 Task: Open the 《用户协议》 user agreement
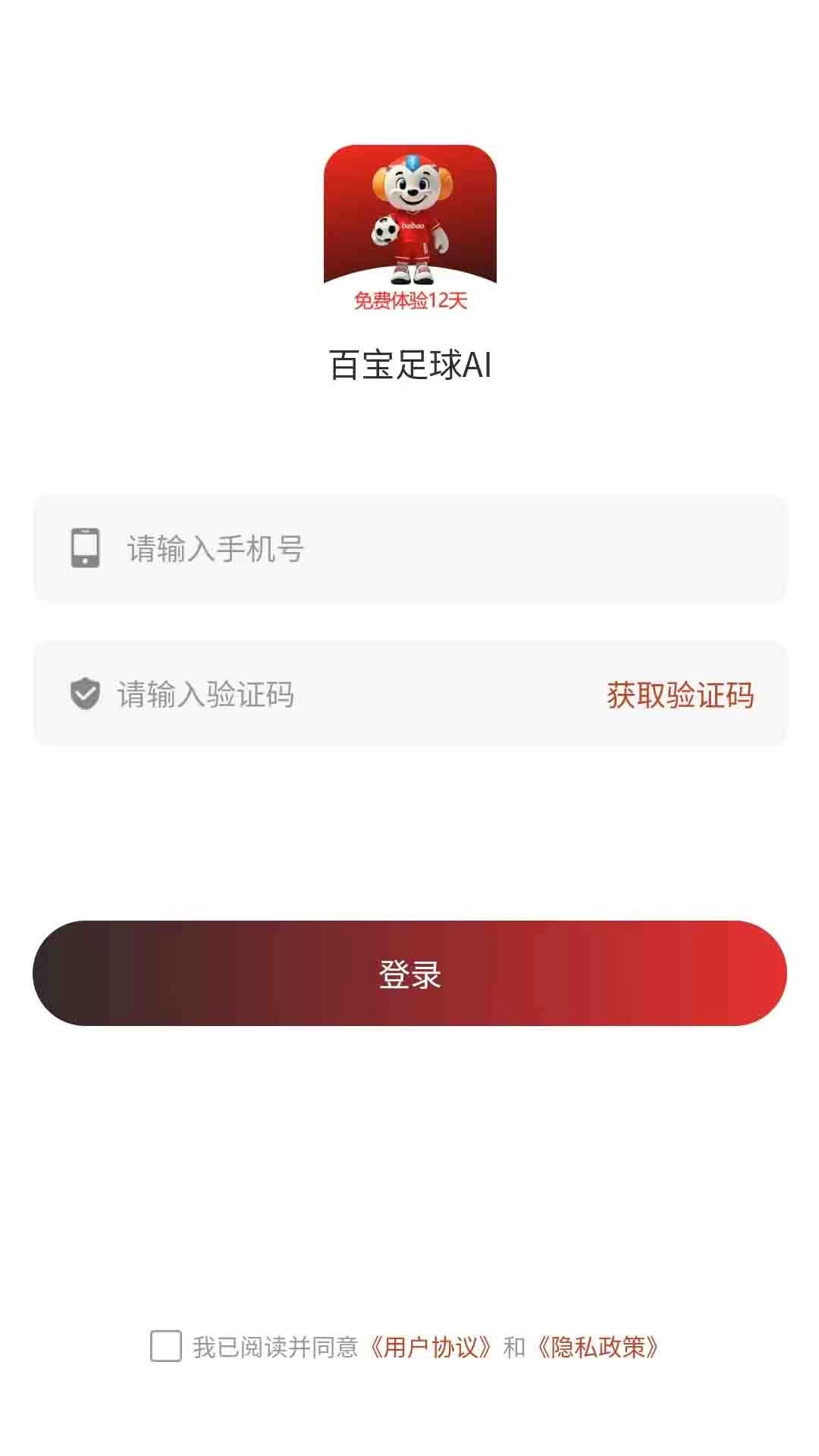tap(434, 1342)
